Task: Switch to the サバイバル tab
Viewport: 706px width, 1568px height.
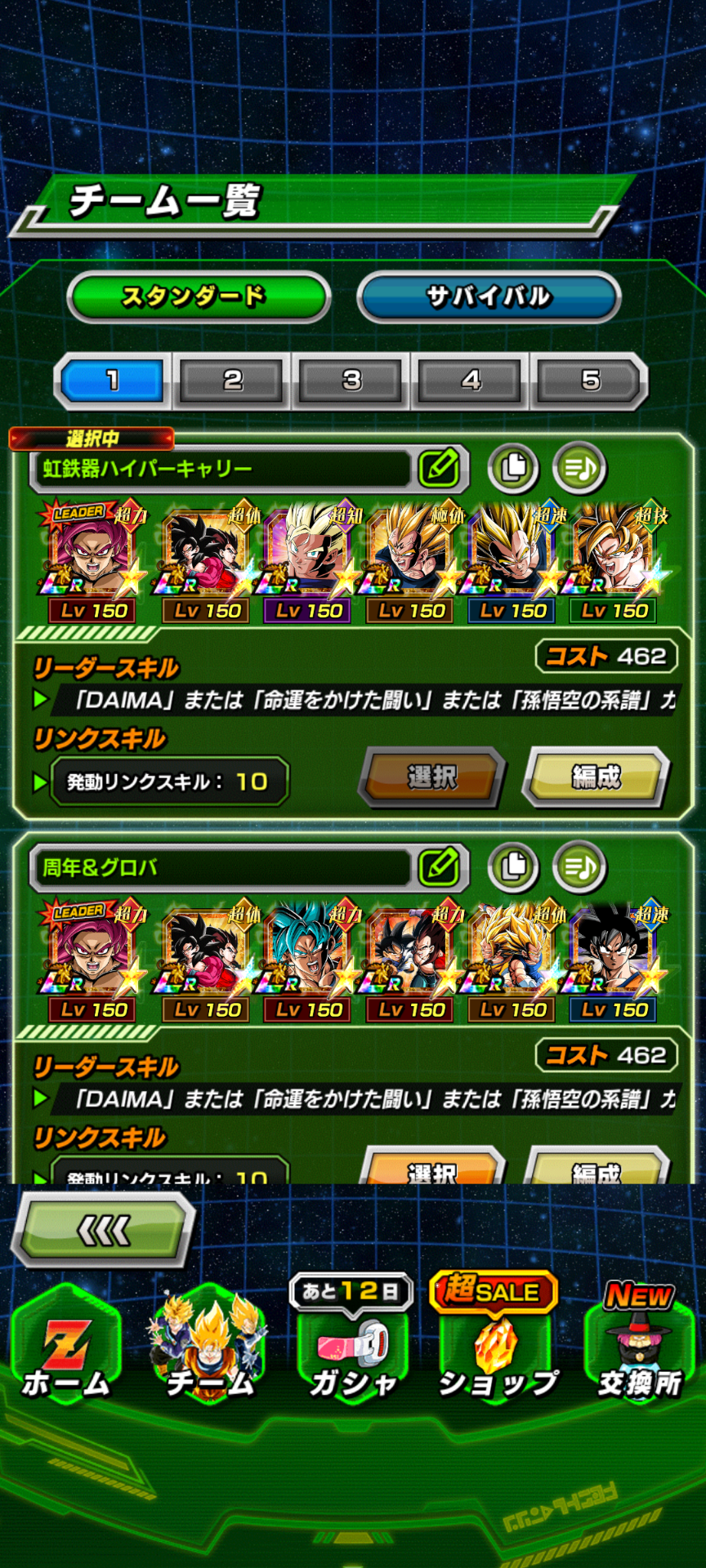Action: point(489,297)
